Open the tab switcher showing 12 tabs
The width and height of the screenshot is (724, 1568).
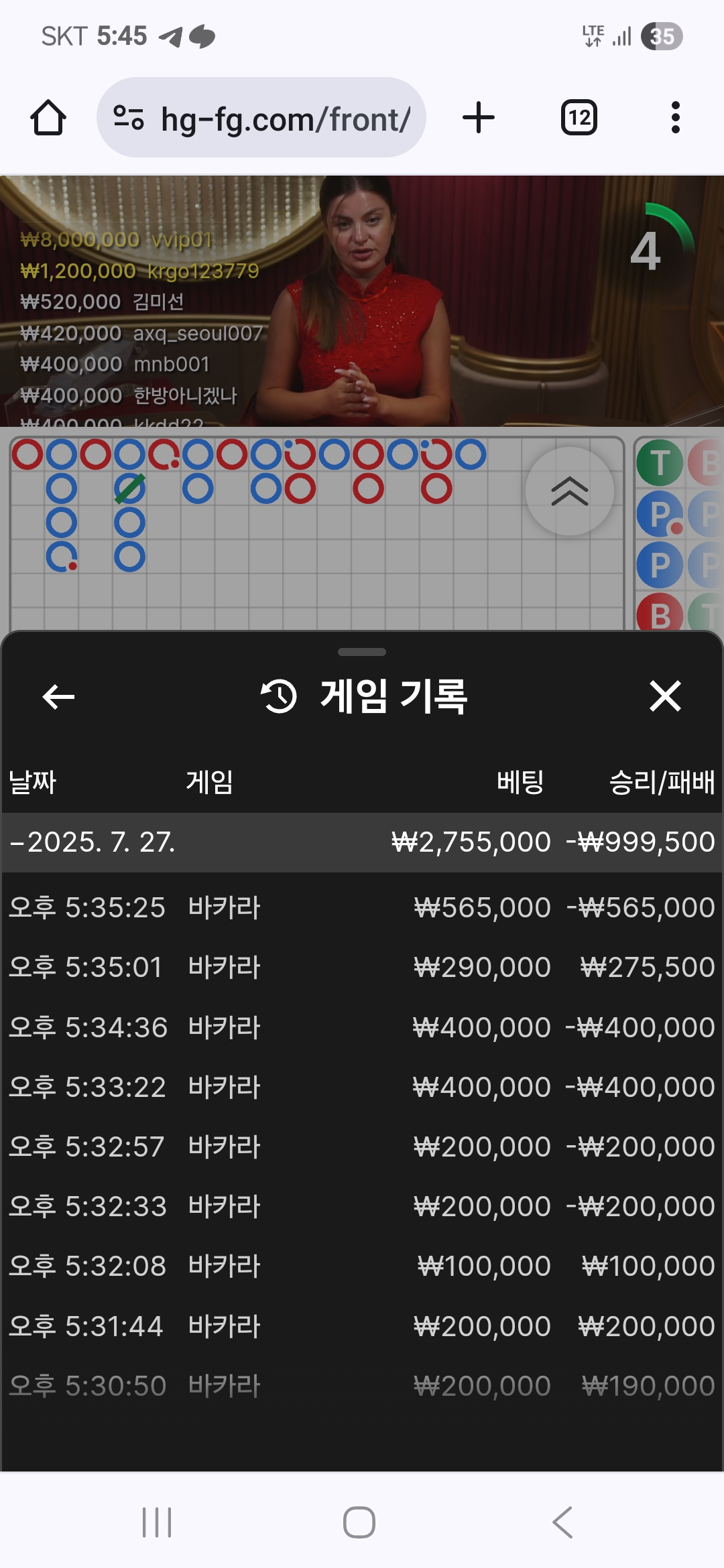click(579, 118)
